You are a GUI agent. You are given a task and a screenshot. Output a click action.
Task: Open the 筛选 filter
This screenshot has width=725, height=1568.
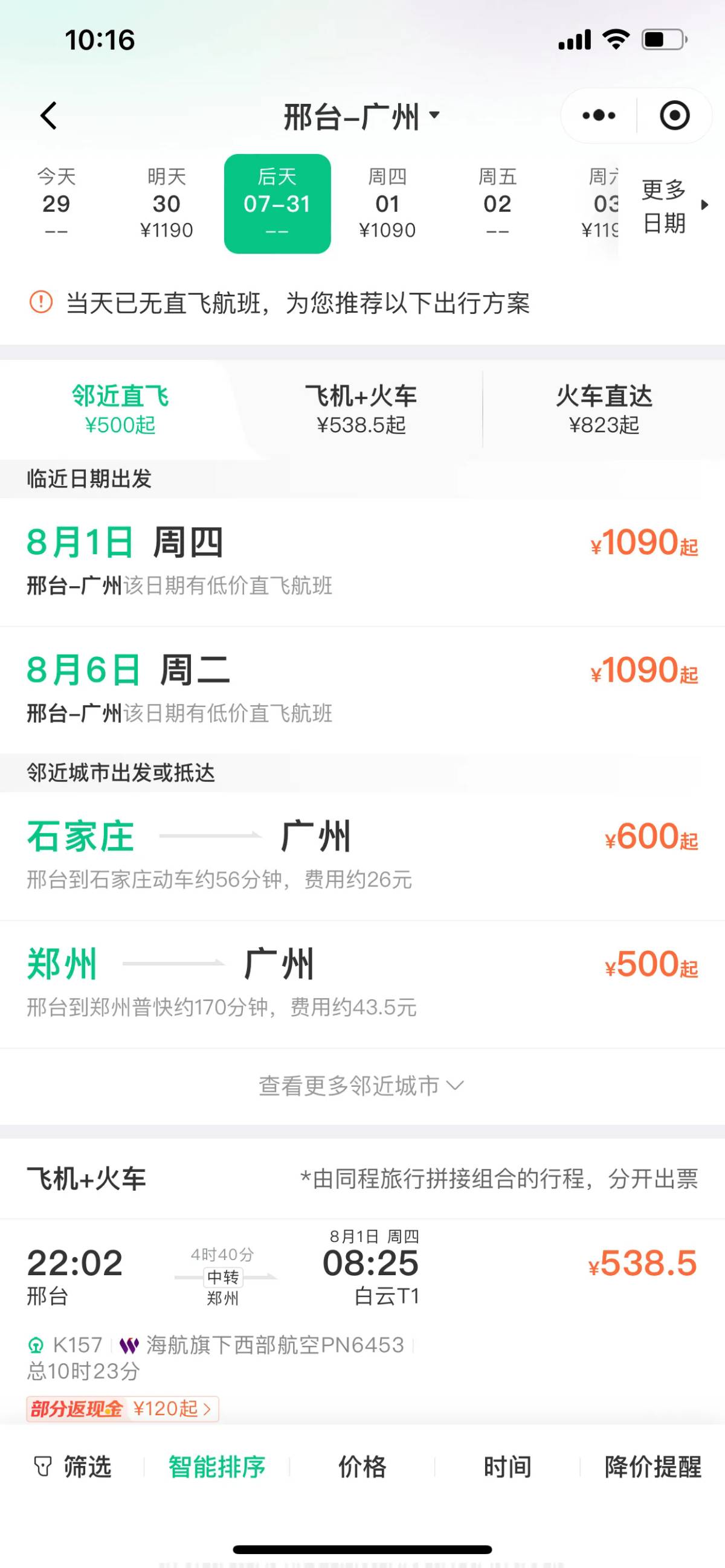tap(72, 1467)
